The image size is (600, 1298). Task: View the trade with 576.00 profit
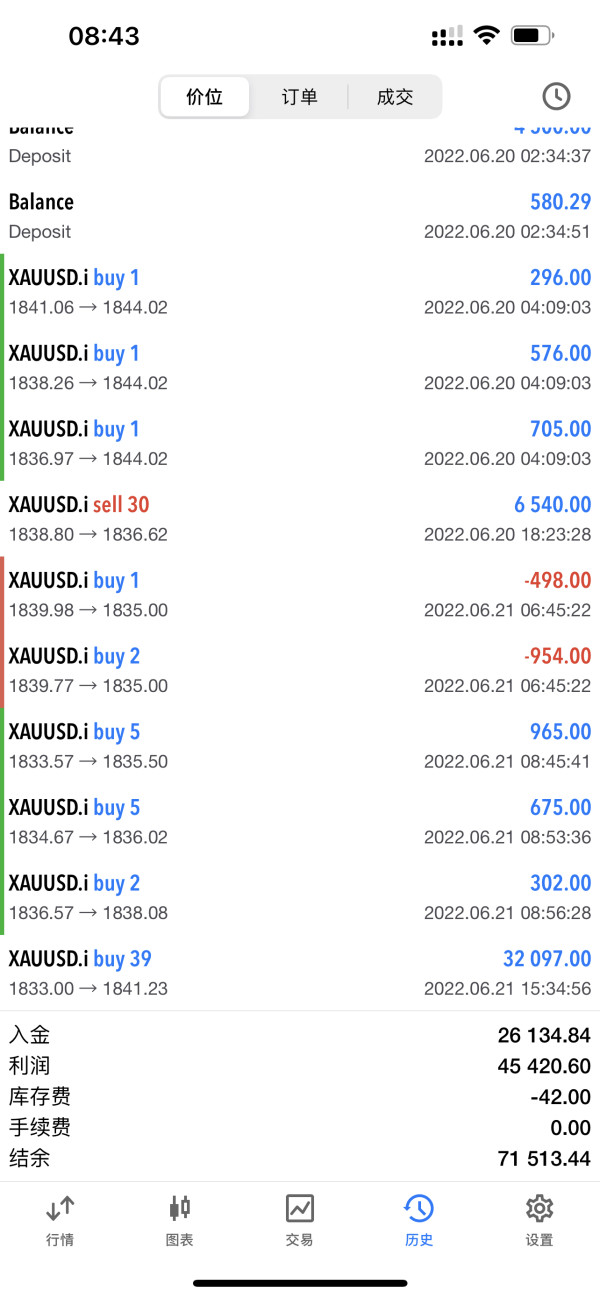pyautogui.click(x=300, y=367)
